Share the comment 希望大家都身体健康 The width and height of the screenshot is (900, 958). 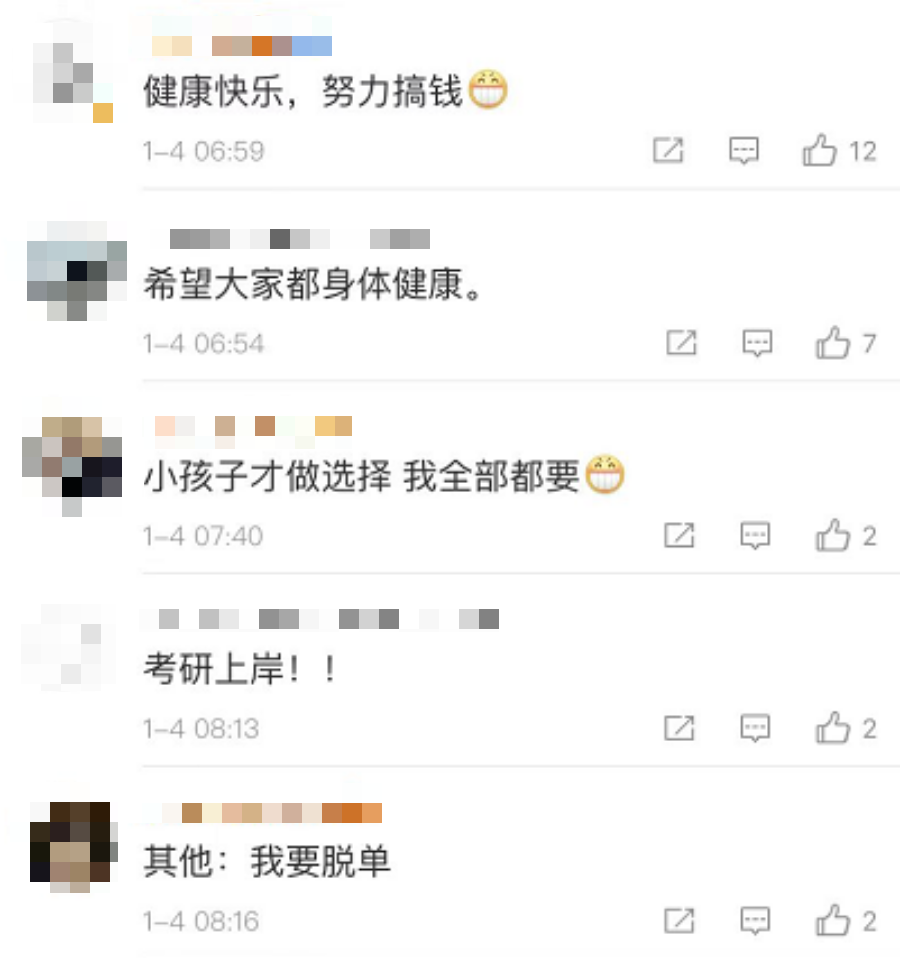click(681, 344)
